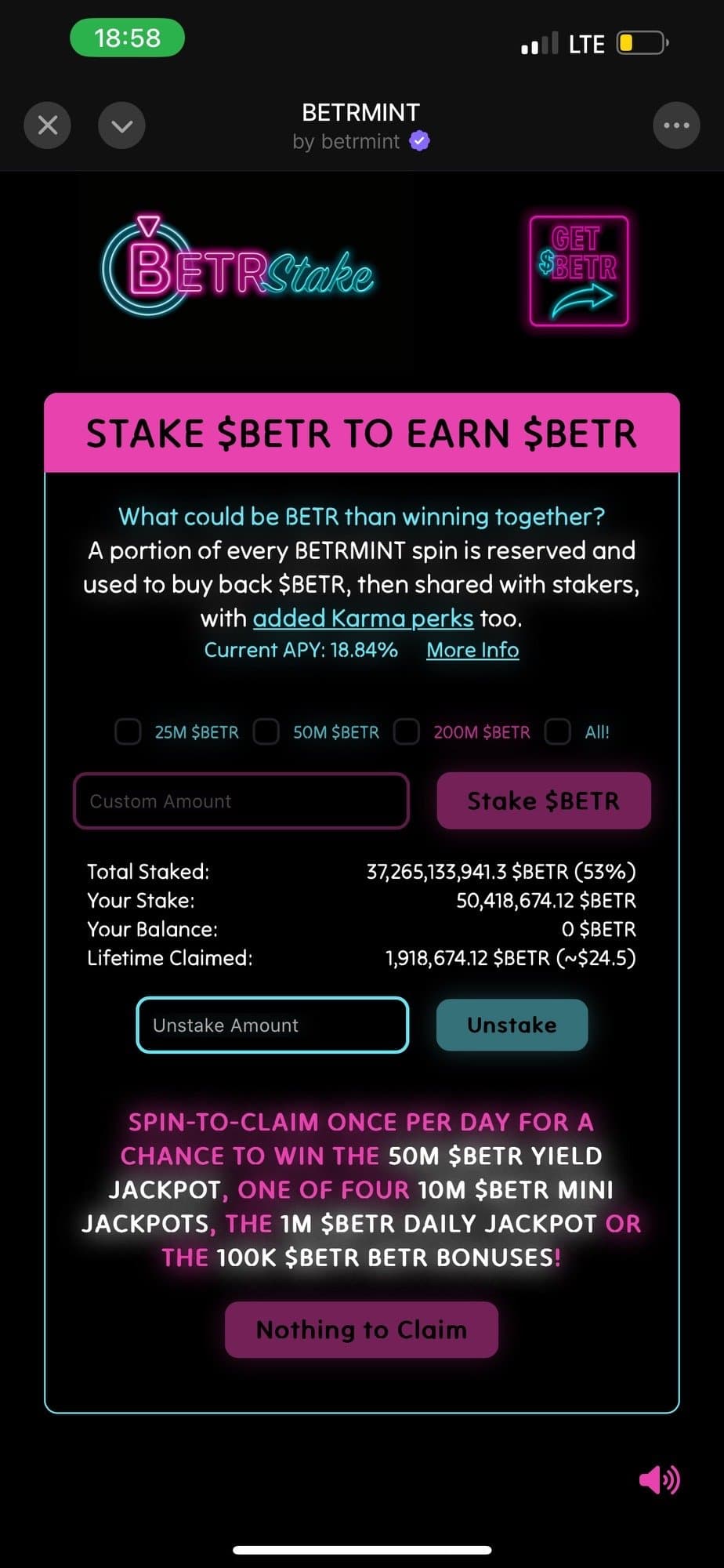724x1568 pixels.
Task: Tap the Get $BETR neon button
Action: (x=579, y=271)
